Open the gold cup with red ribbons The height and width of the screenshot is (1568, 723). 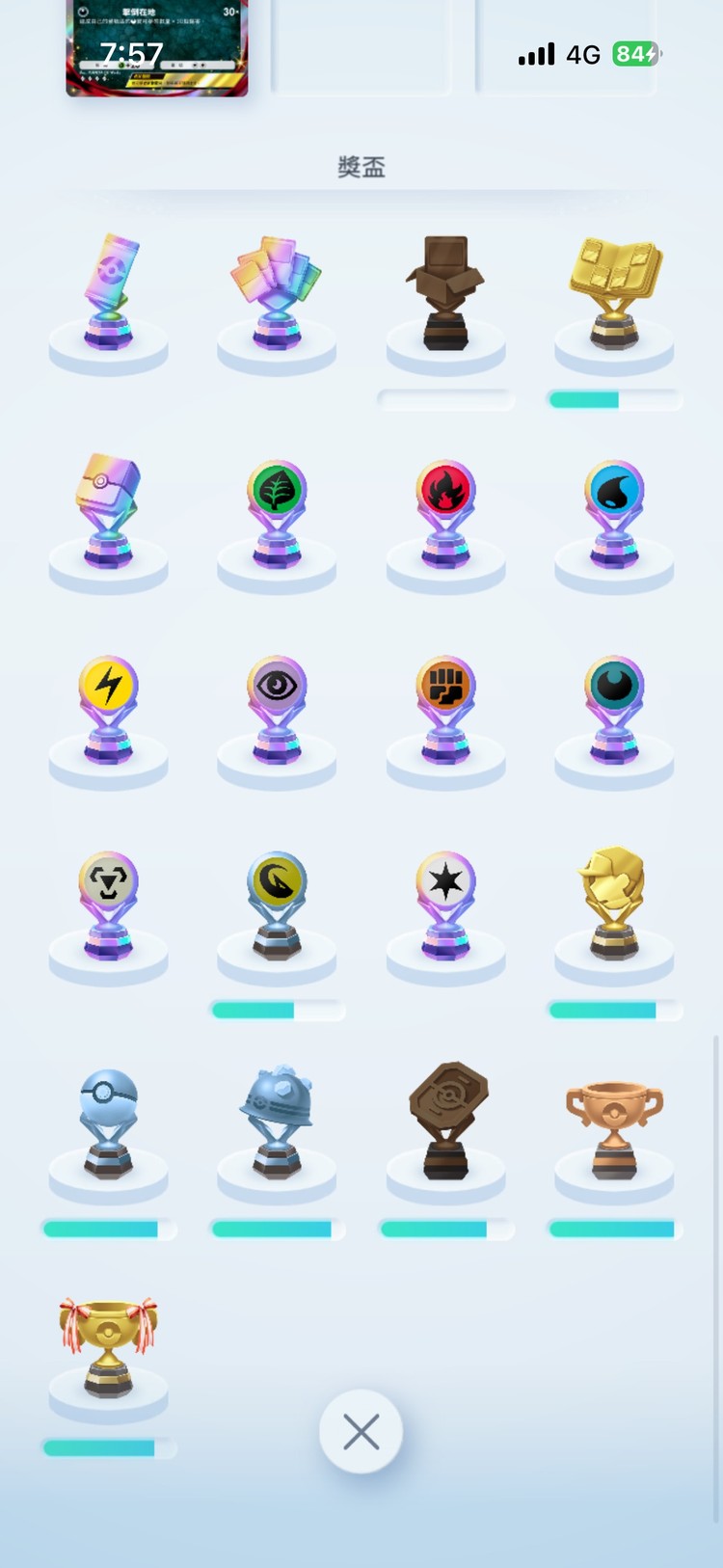coord(109,1347)
